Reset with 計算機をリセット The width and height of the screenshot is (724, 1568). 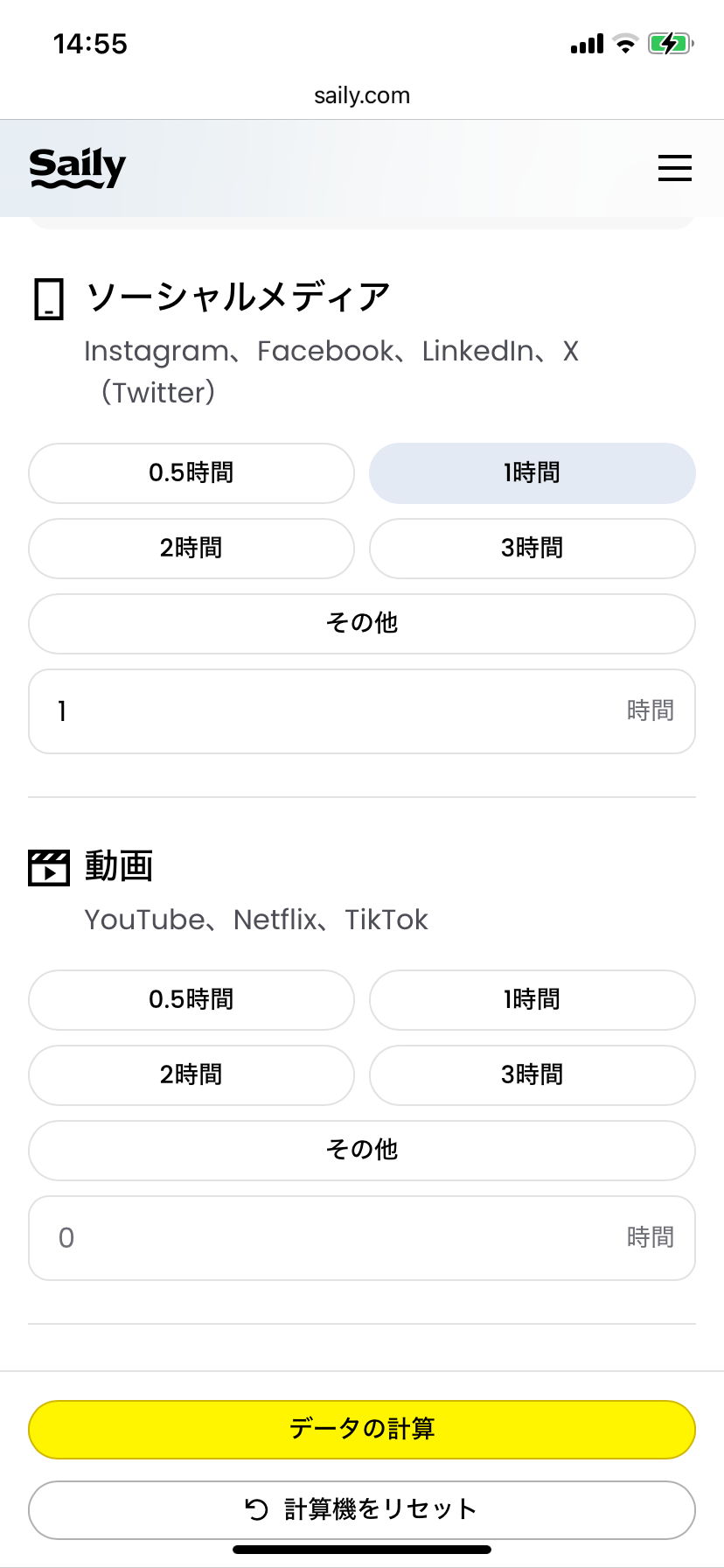(362, 1509)
